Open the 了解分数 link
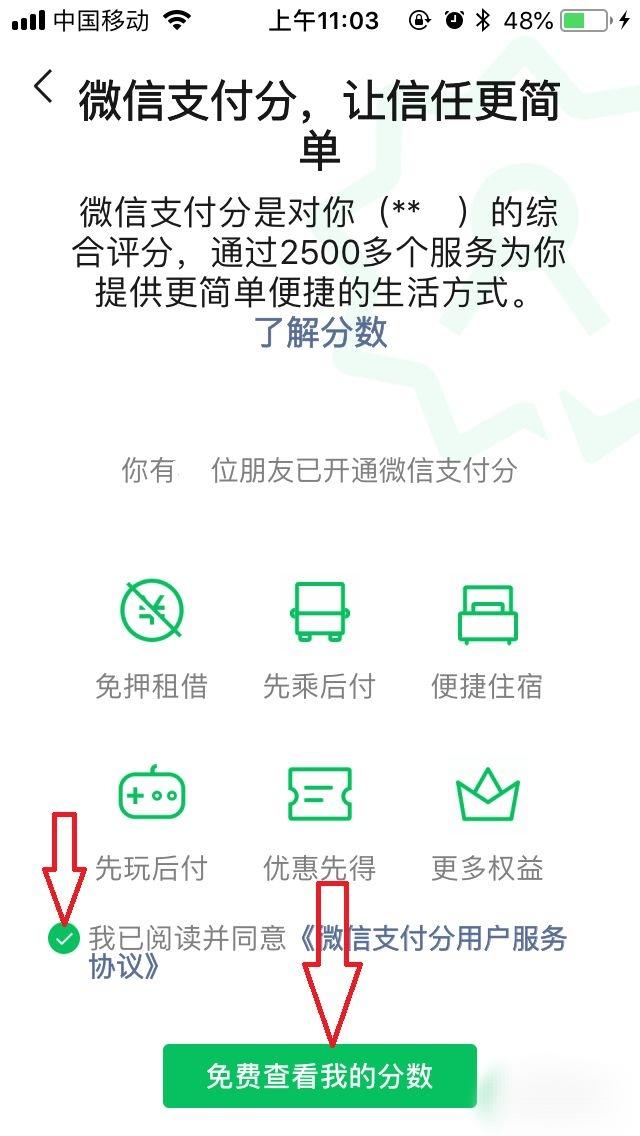This screenshot has height=1136, width=640. [321, 333]
